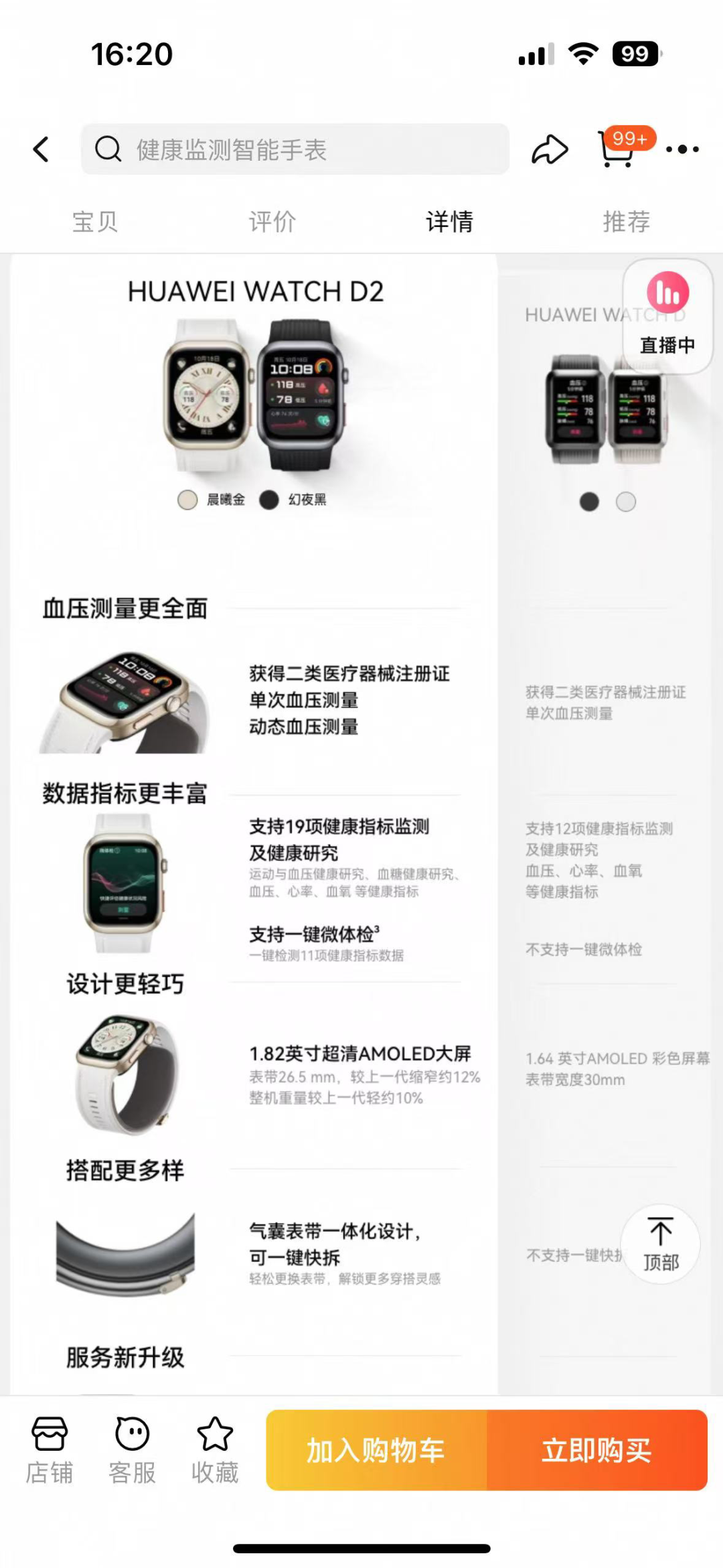
Task: Switch to the 评价 tab
Action: (272, 222)
